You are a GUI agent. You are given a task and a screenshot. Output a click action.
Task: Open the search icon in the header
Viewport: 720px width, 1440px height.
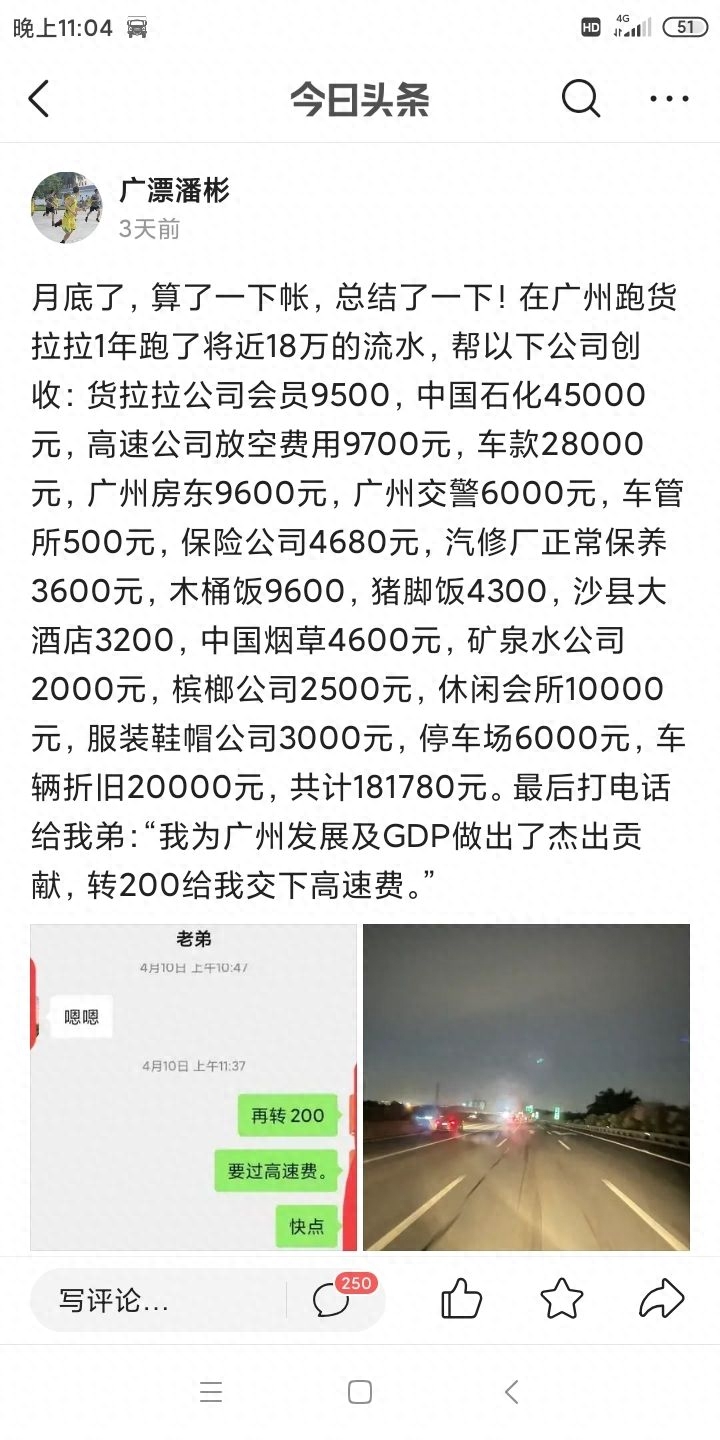pyautogui.click(x=580, y=99)
